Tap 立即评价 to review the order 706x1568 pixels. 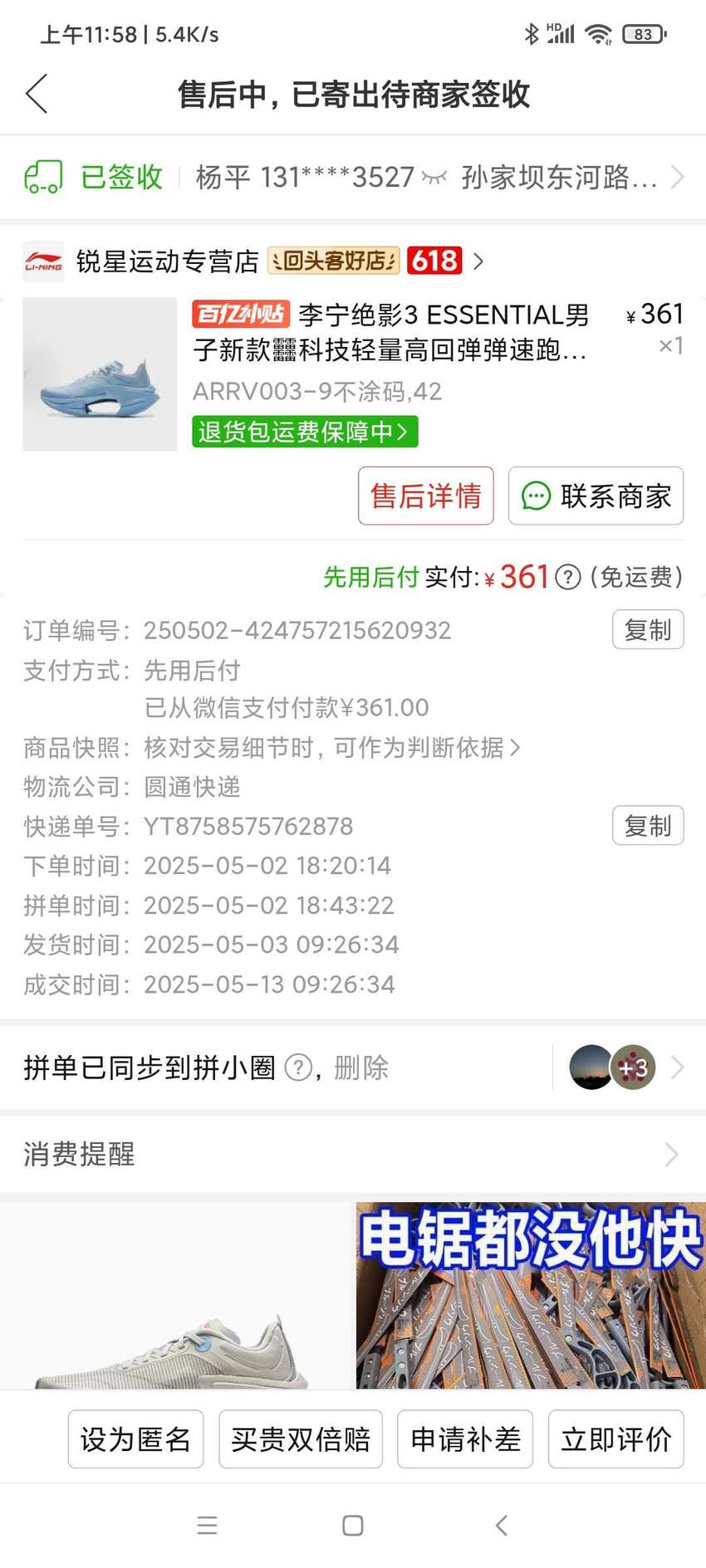click(x=616, y=1439)
